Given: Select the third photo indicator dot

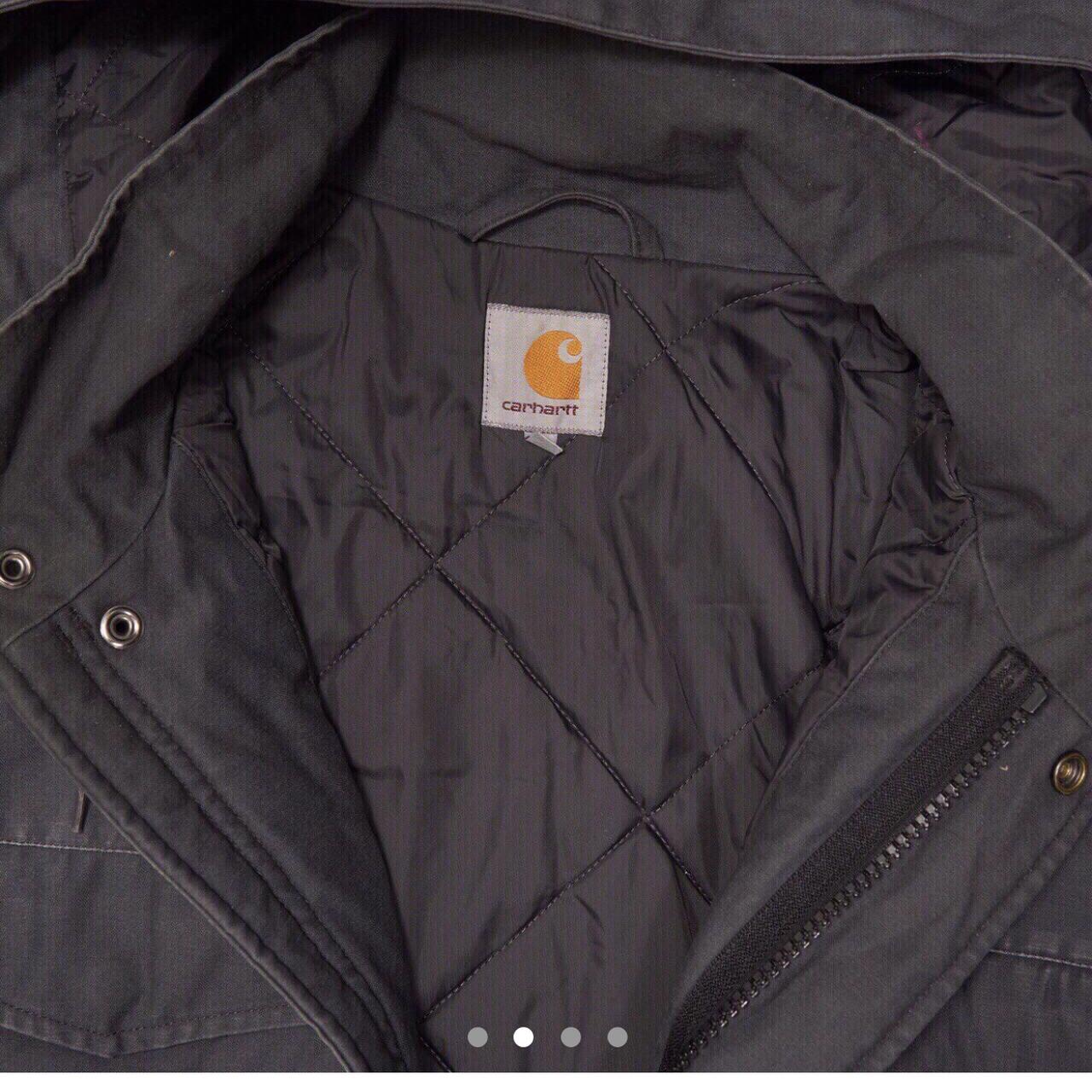Looking at the screenshot, I should coord(571,1037).
